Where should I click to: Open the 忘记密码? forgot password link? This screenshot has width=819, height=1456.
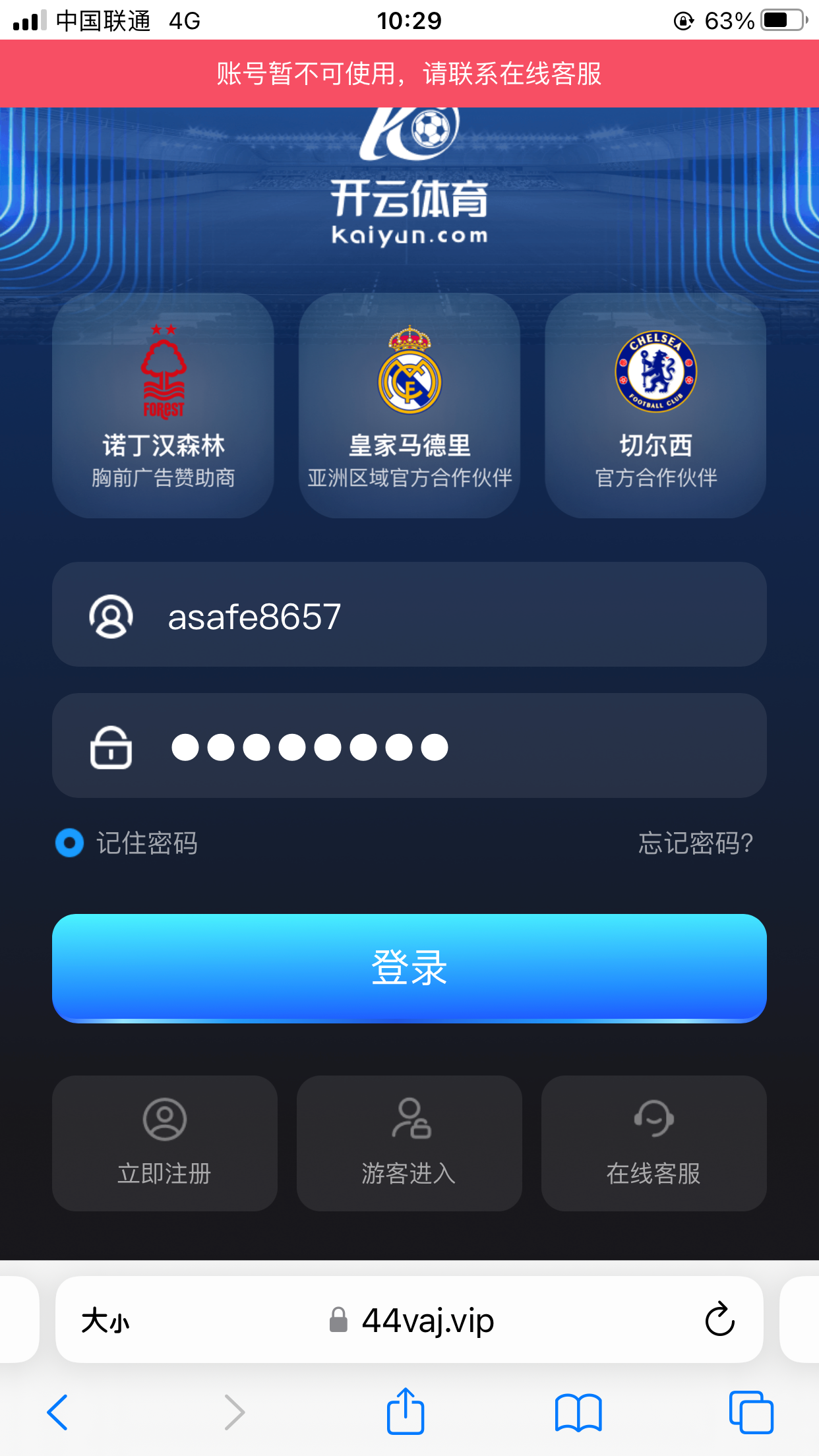tap(695, 843)
